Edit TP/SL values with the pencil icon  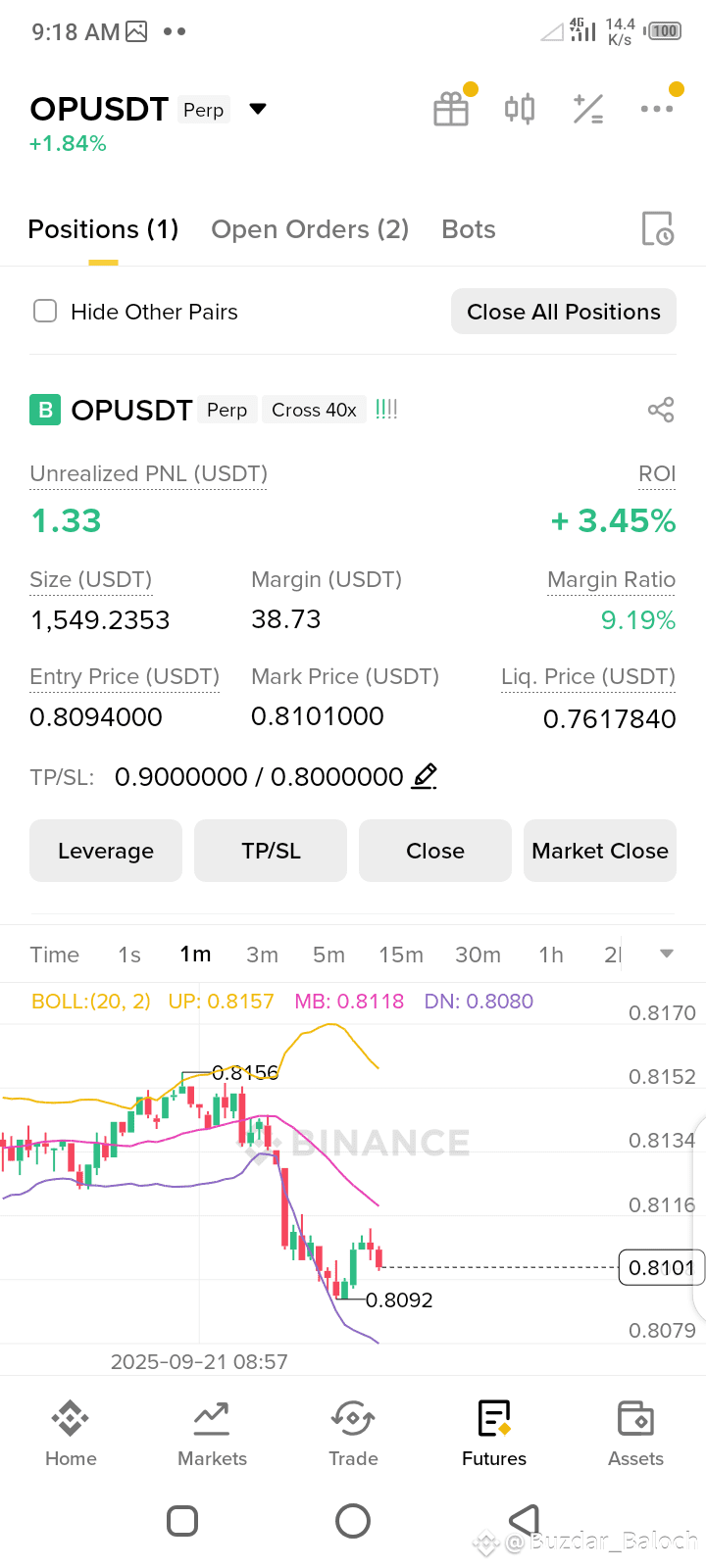point(425,777)
